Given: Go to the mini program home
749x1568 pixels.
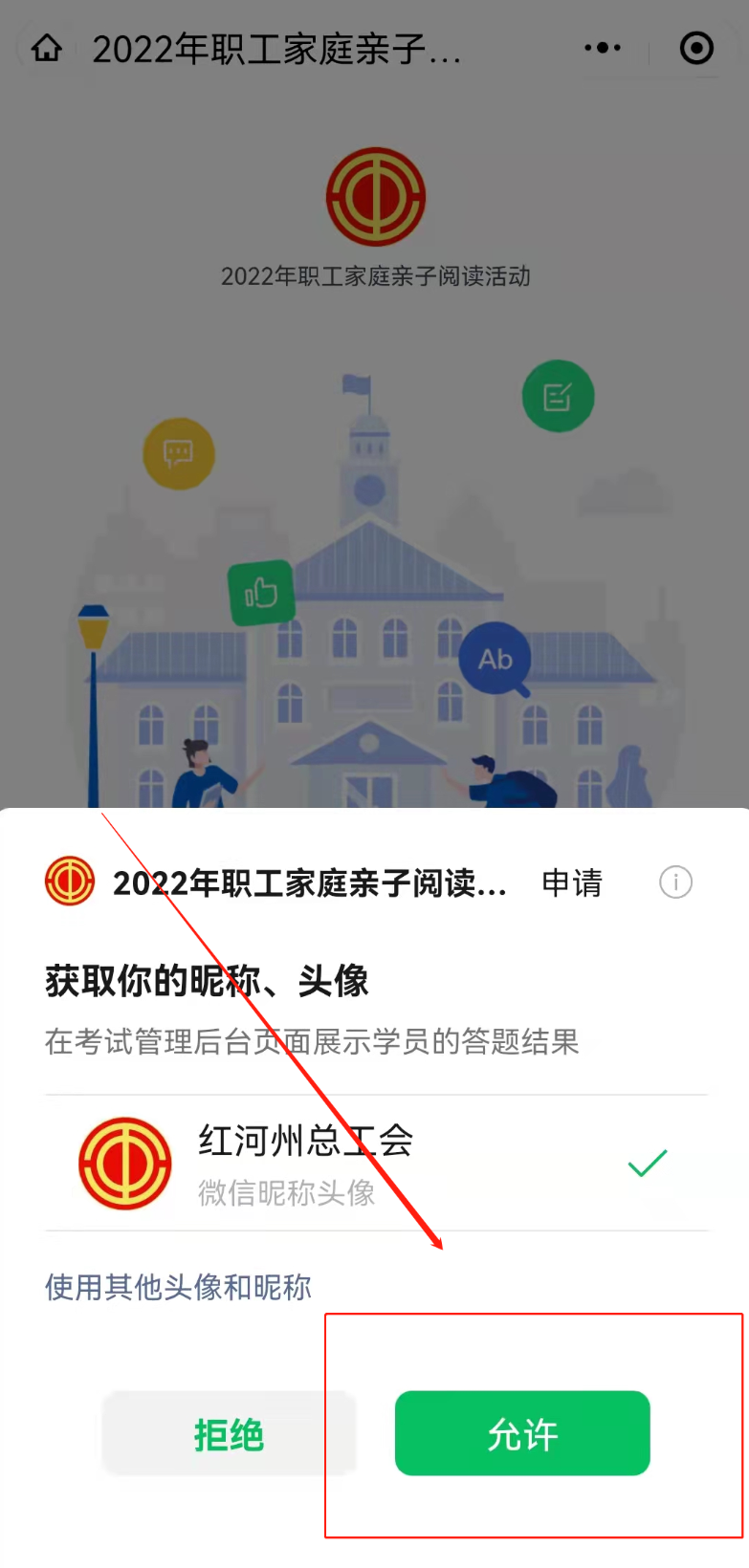Looking at the screenshot, I should pos(47,47).
